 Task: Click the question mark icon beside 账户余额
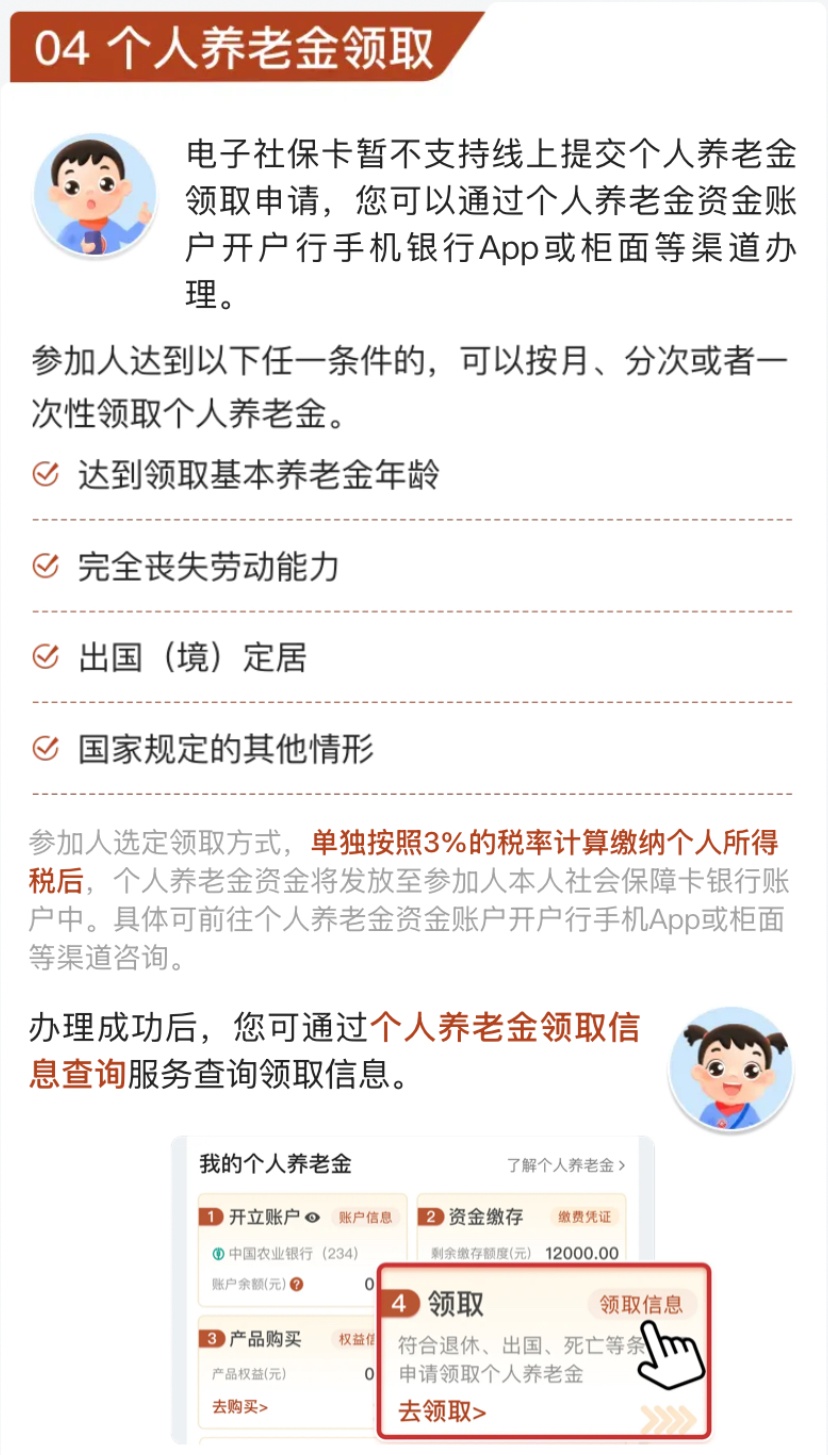point(294,1283)
